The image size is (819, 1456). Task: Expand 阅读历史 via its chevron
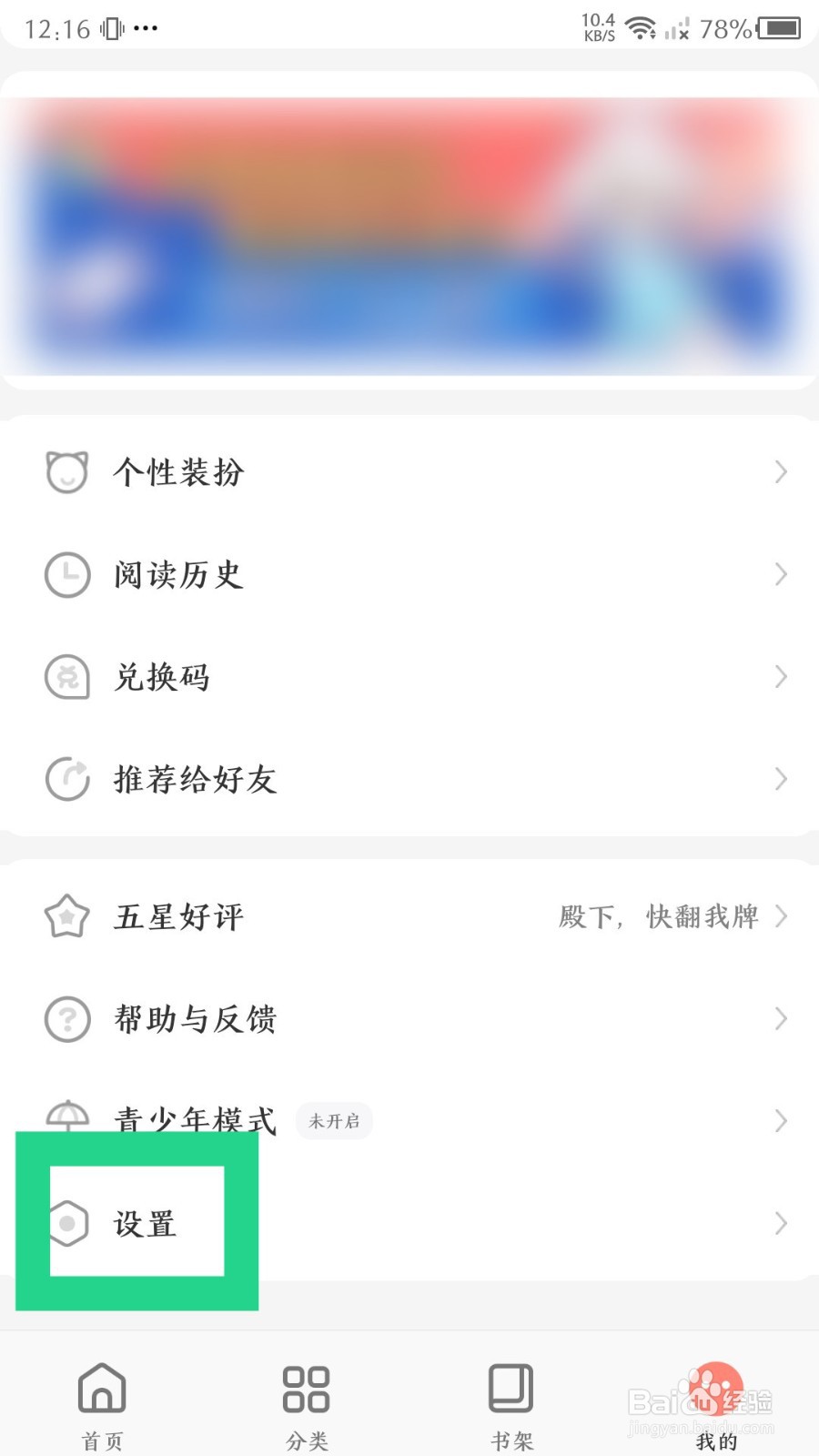[x=781, y=574]
